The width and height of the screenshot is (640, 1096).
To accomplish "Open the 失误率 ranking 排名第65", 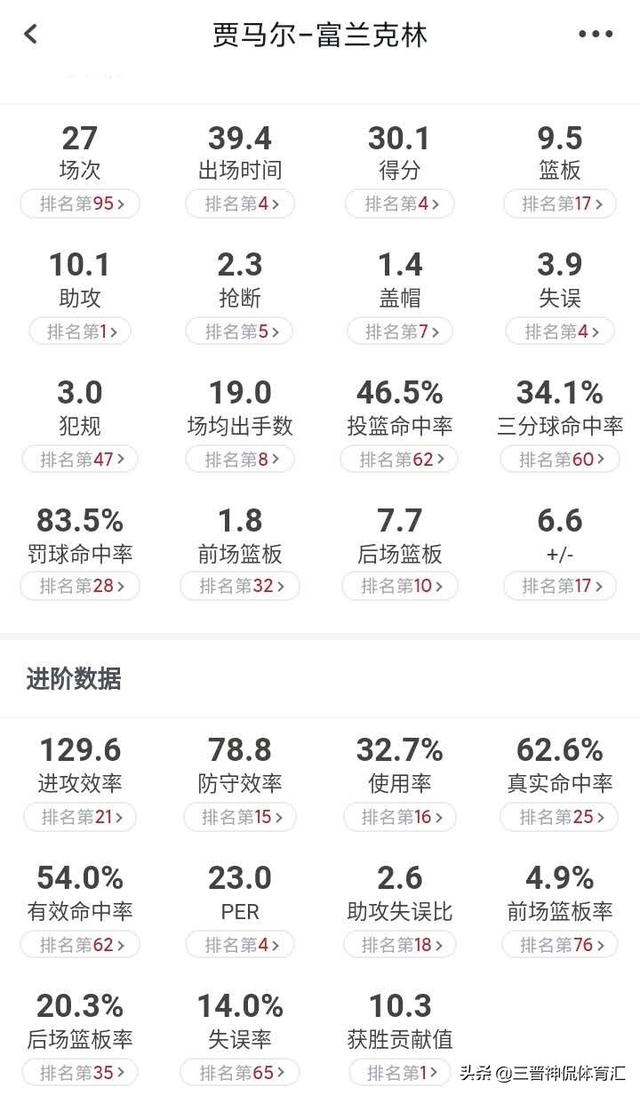I will tap(240, 1072).
